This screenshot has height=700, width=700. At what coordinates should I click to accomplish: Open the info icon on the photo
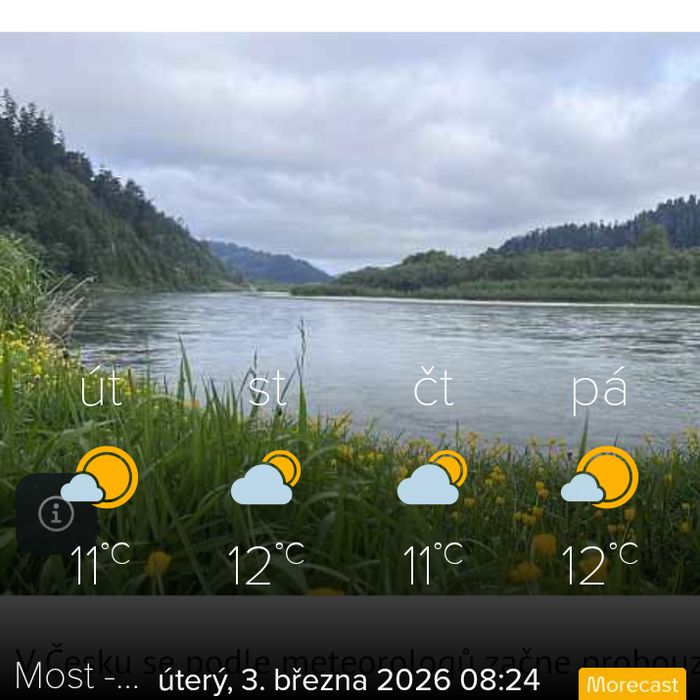[x=56, y=514]
